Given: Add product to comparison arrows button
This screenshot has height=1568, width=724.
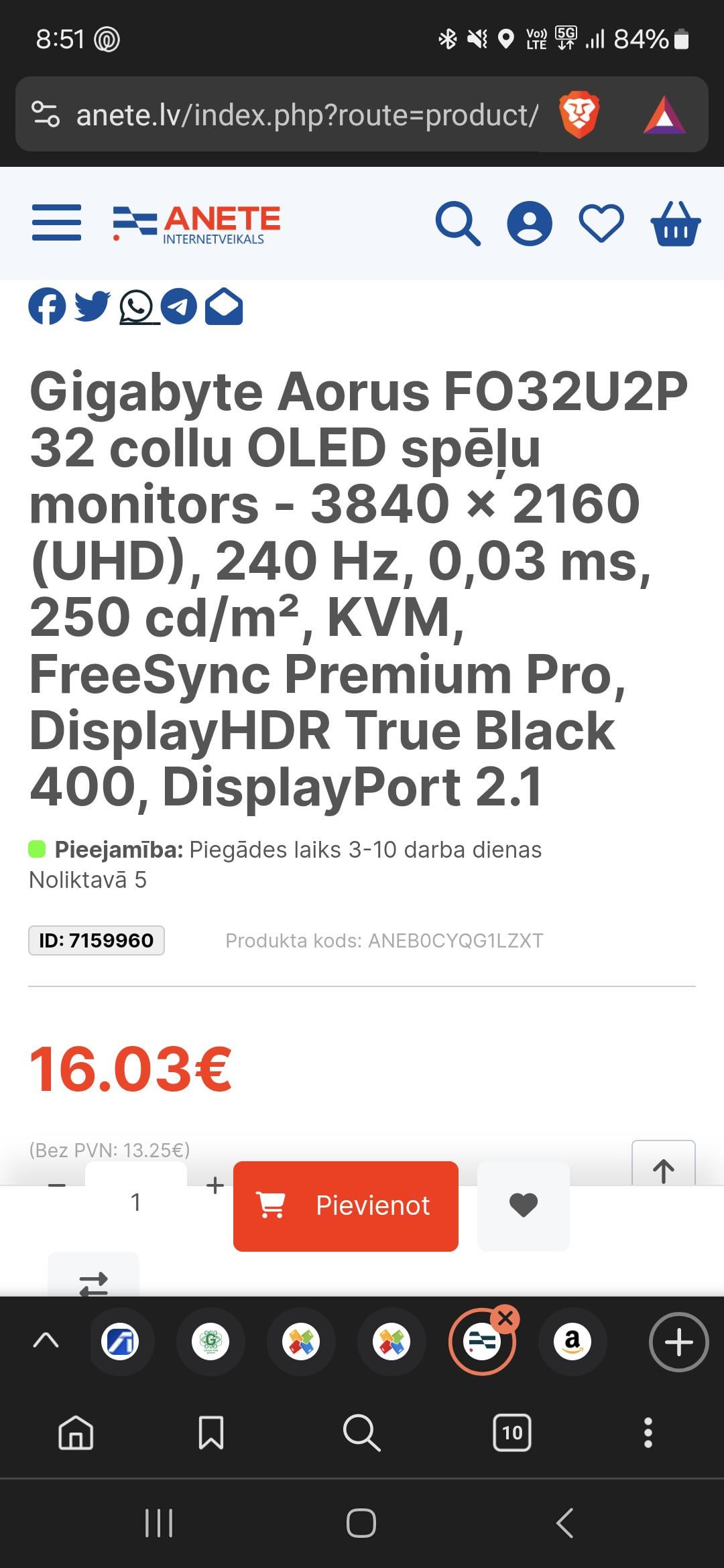Looking at the screenshot, I should click(x=93, y=1281).
